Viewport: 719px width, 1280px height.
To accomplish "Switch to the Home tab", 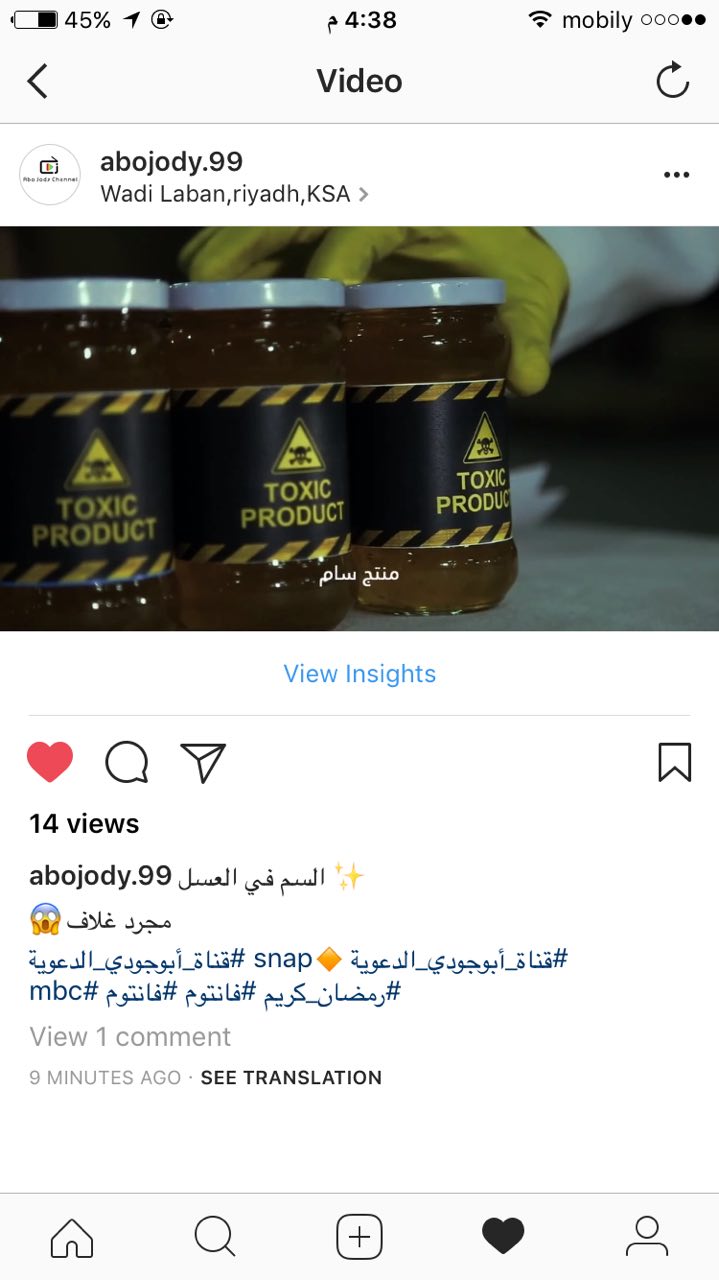I will (x=72, y=1237).
